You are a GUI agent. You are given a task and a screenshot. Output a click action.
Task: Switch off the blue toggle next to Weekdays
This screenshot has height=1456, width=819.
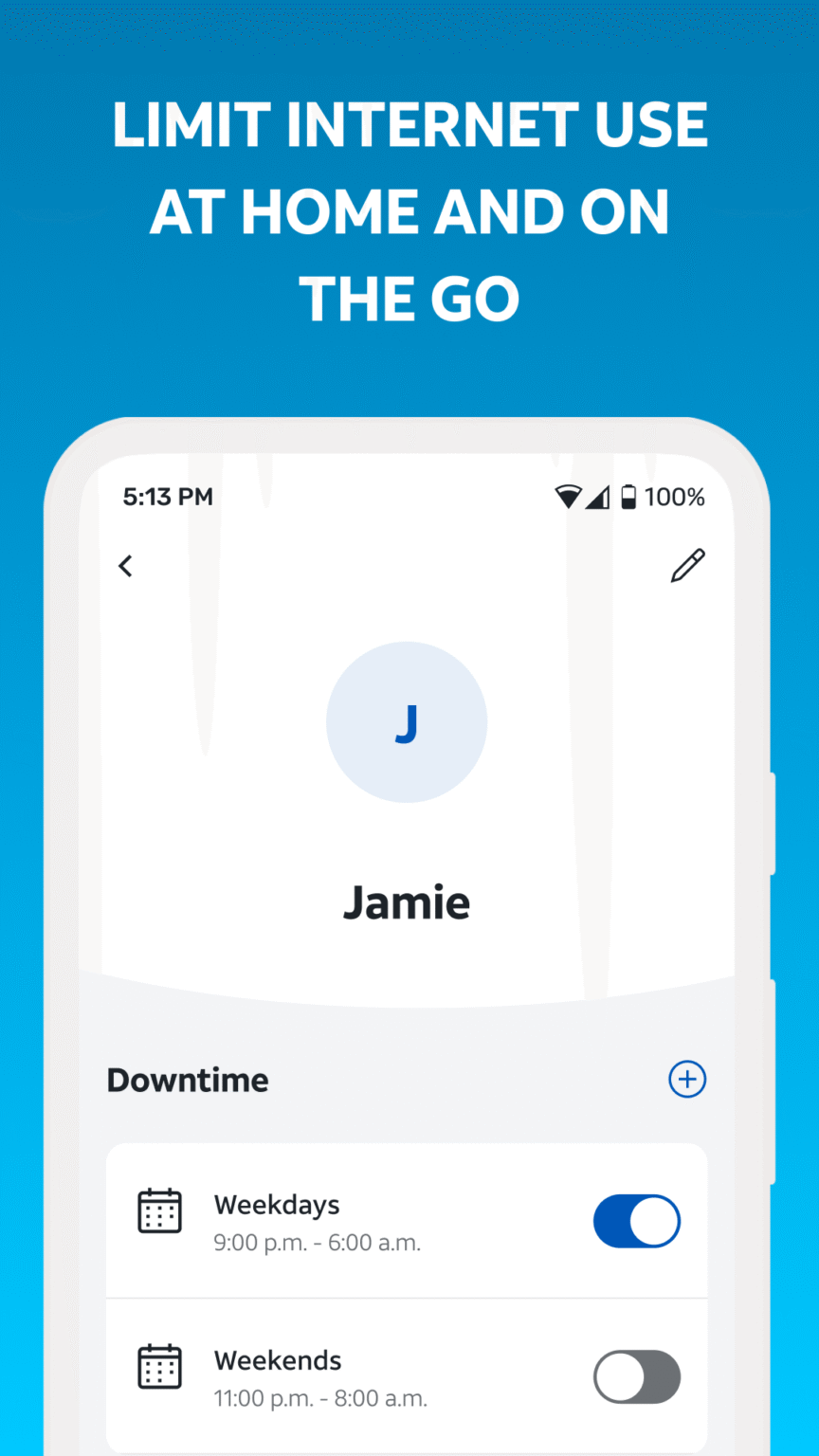click(636, 1221)
